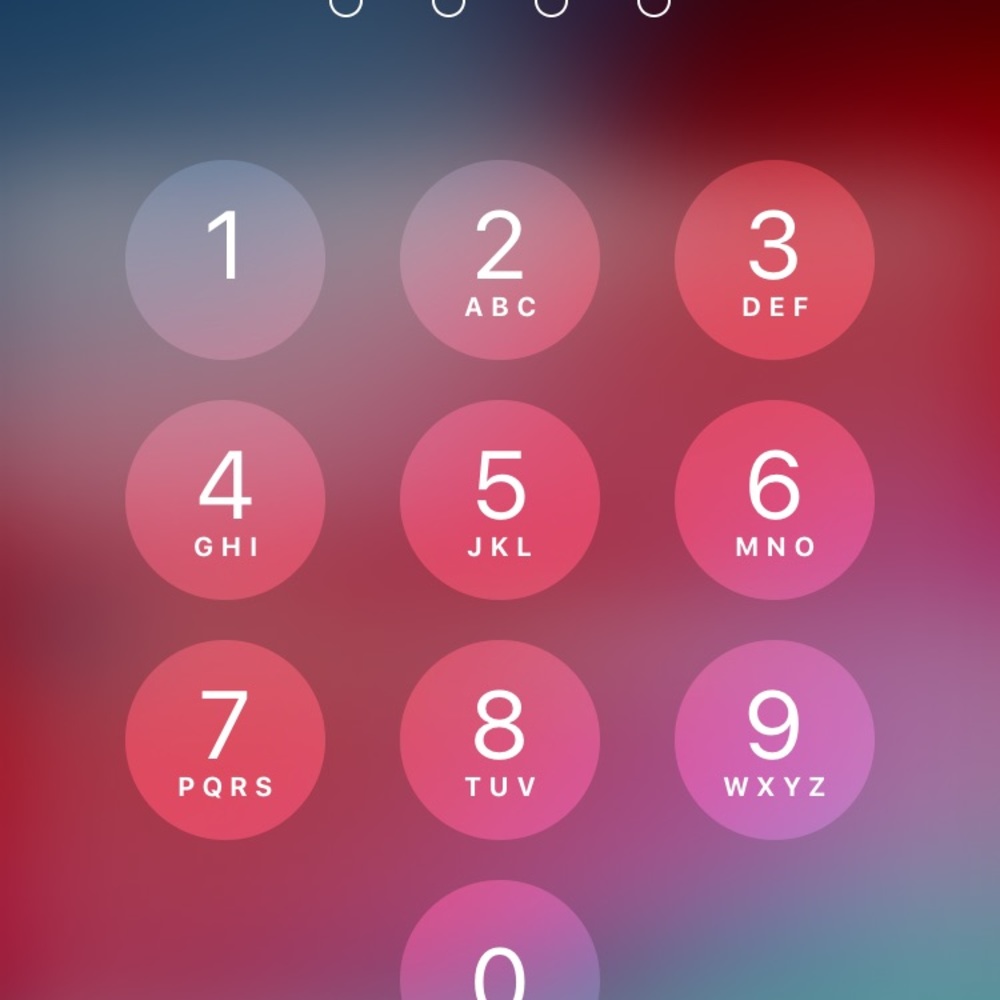The height and width of the screenshot is (1000, 1000).
Task: Select the 3 DEF key
Action: pyautogui.click(x=775, y=260)
